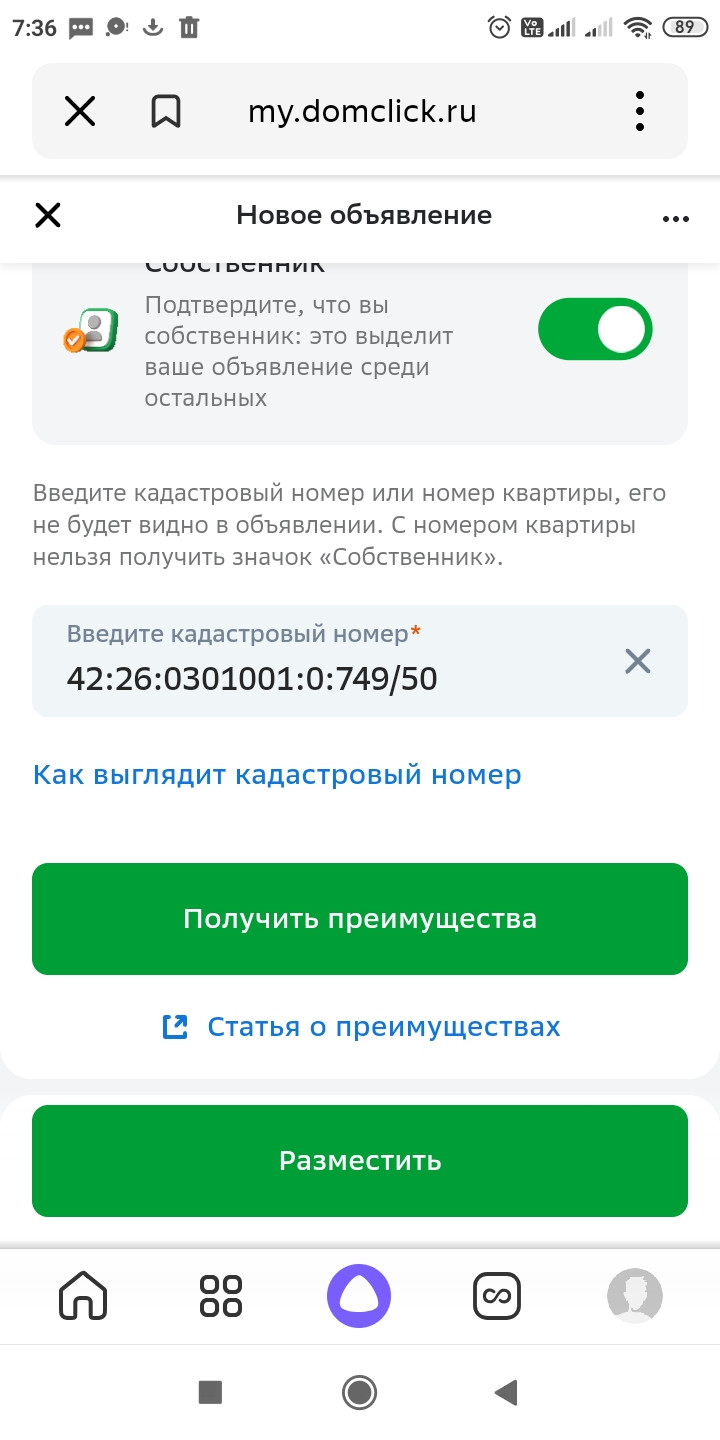This screenshot has height=1440, width=720.
Task: Open the browser services grid
Action: point(221,1296)
